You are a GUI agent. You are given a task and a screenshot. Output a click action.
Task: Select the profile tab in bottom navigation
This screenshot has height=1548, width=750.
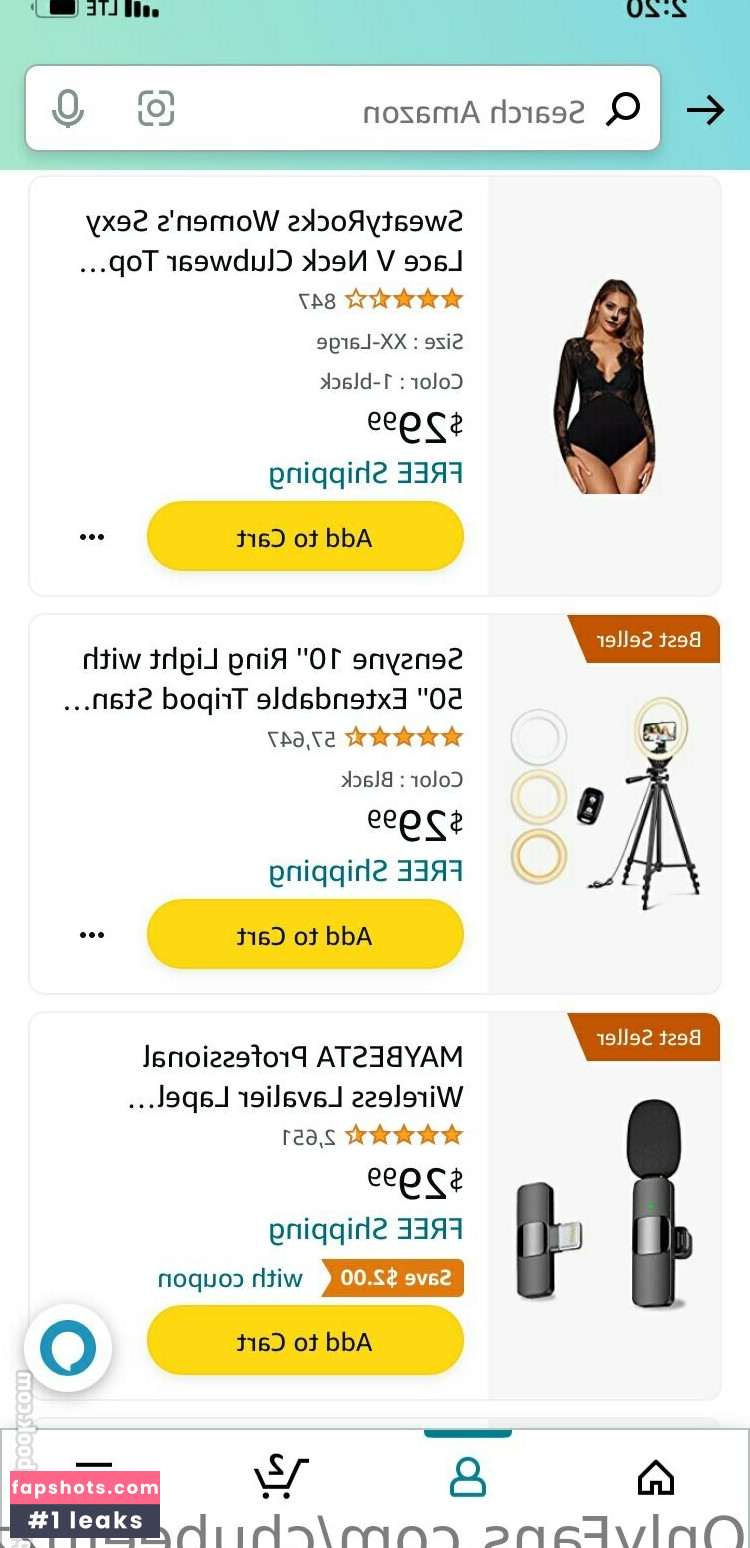(x=467, y=1476)
